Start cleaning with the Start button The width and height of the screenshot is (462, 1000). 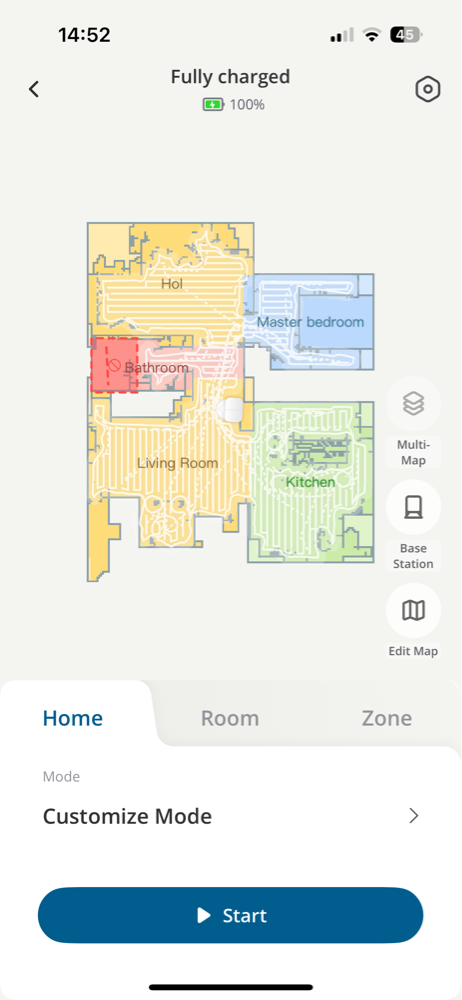pos(231,915)
